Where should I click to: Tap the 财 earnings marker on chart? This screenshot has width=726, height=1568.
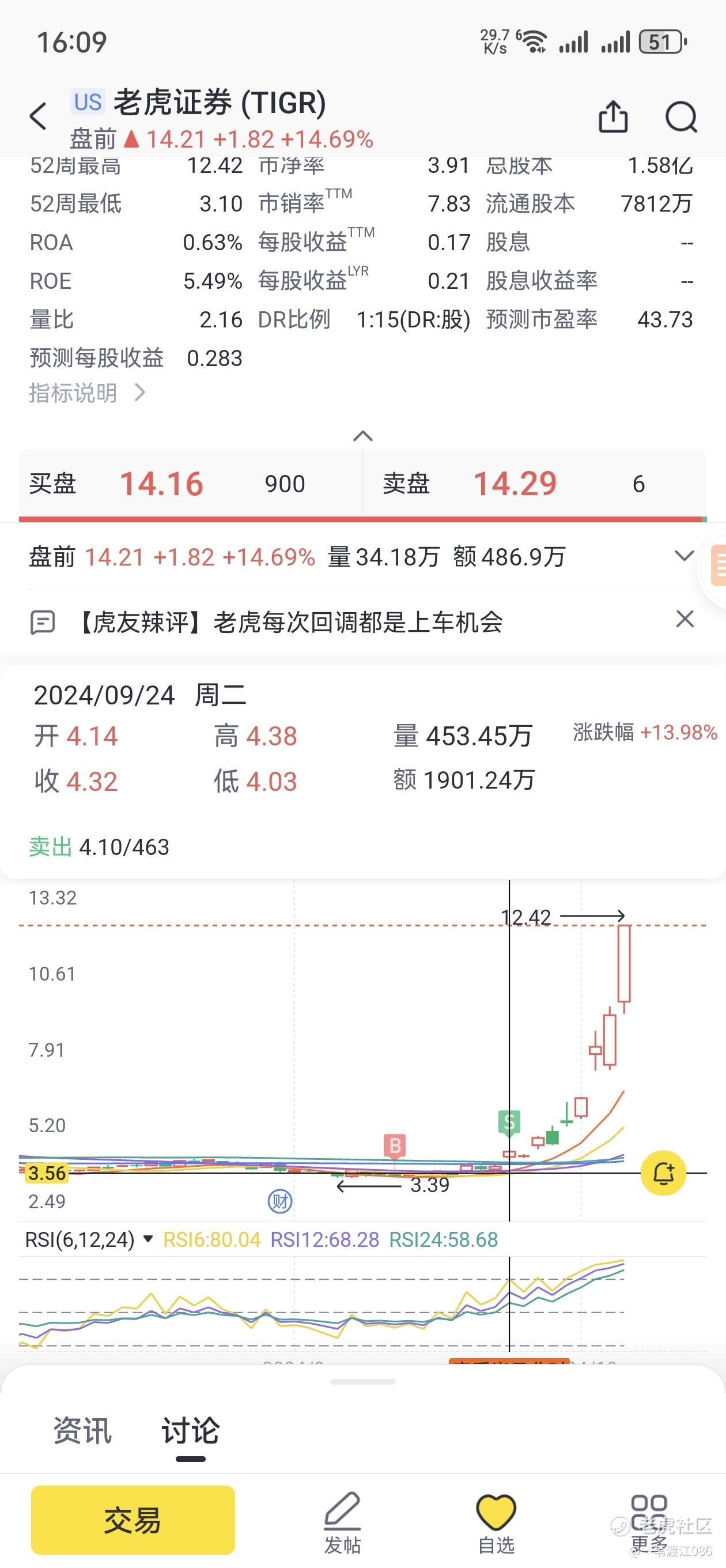pyautogui.click(x=281, y=1201)
